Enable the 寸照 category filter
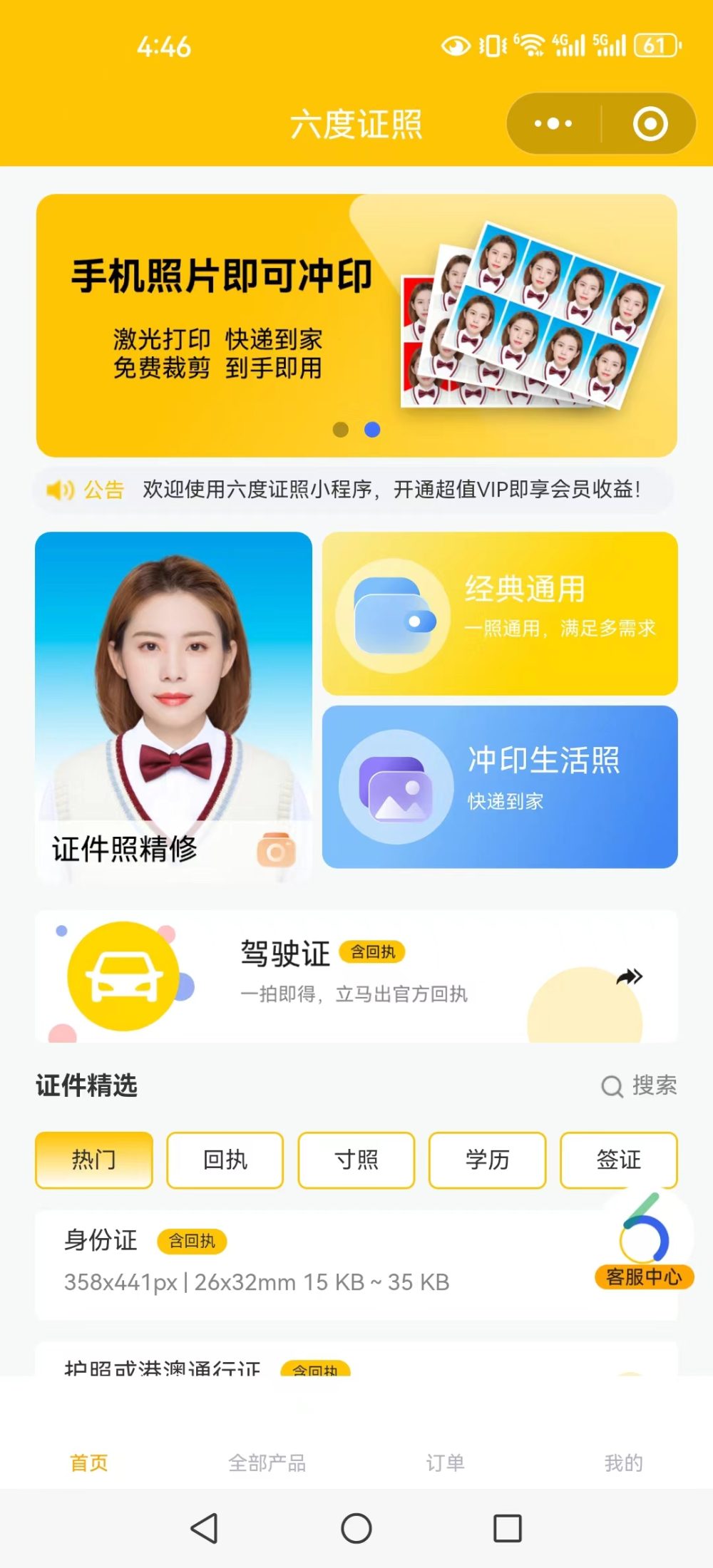This screenshot has height=1568, width=713. (x=356, y=1160)
